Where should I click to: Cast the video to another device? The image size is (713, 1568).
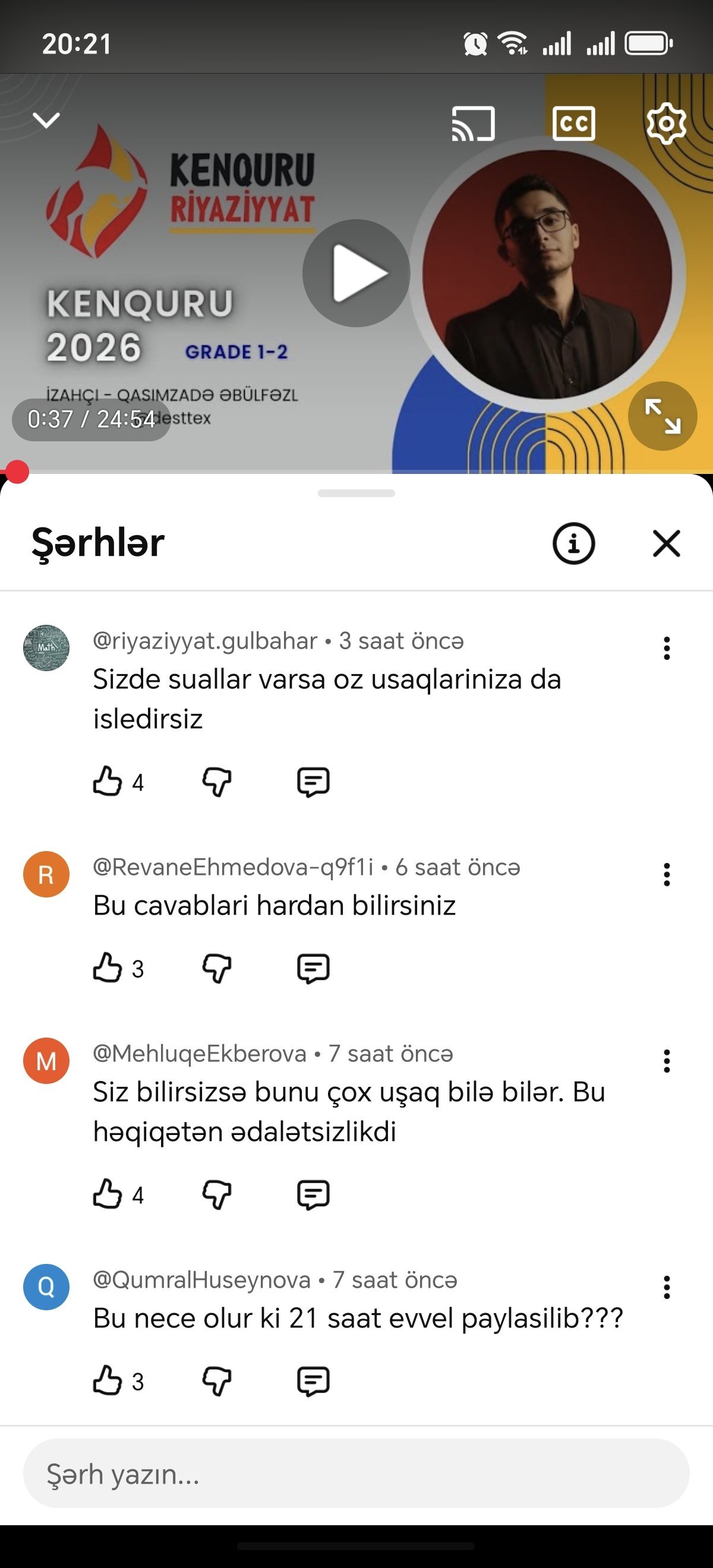pyautogui.click(x=473, y=124)
